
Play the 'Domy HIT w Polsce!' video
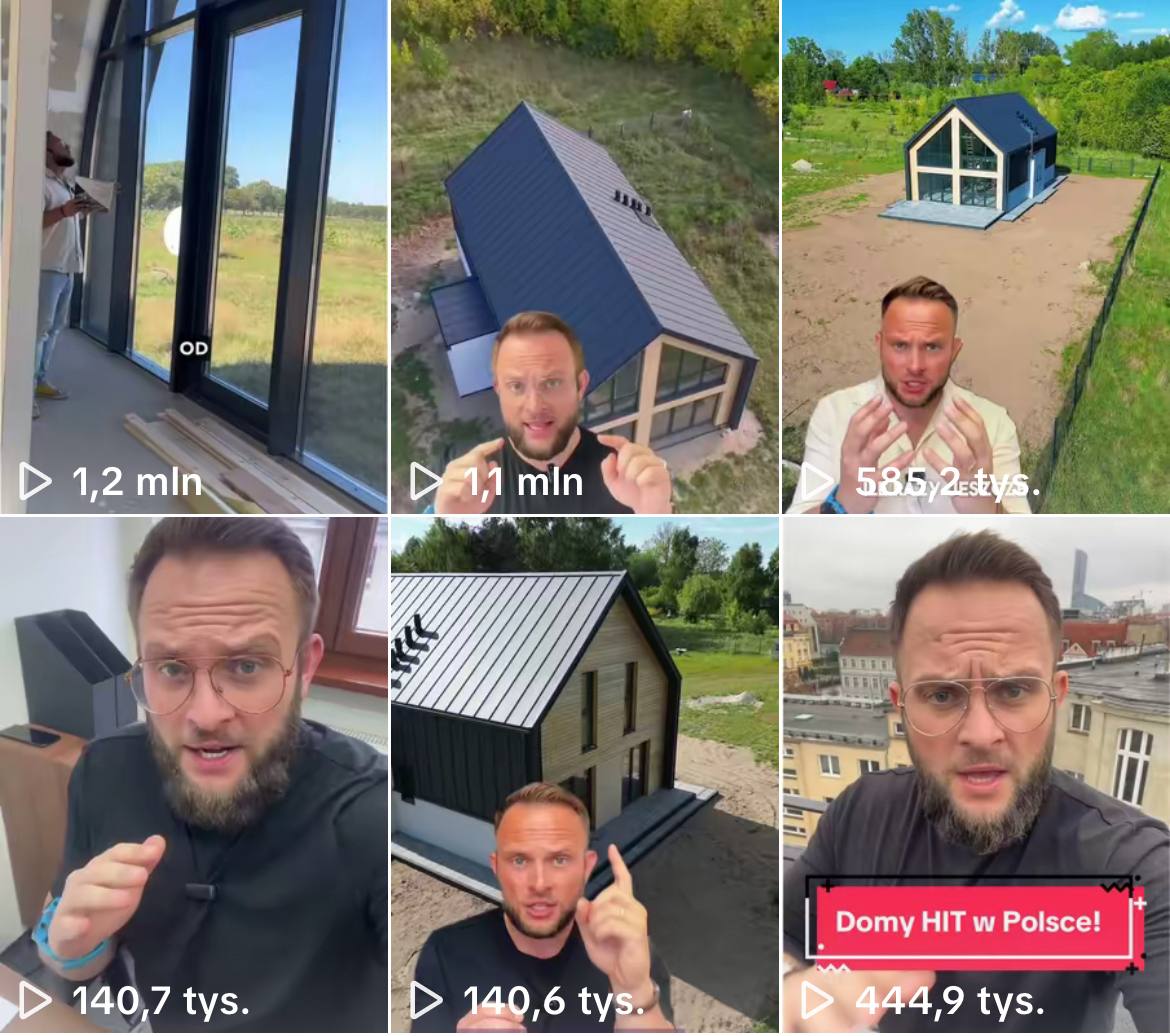[976, 775]
